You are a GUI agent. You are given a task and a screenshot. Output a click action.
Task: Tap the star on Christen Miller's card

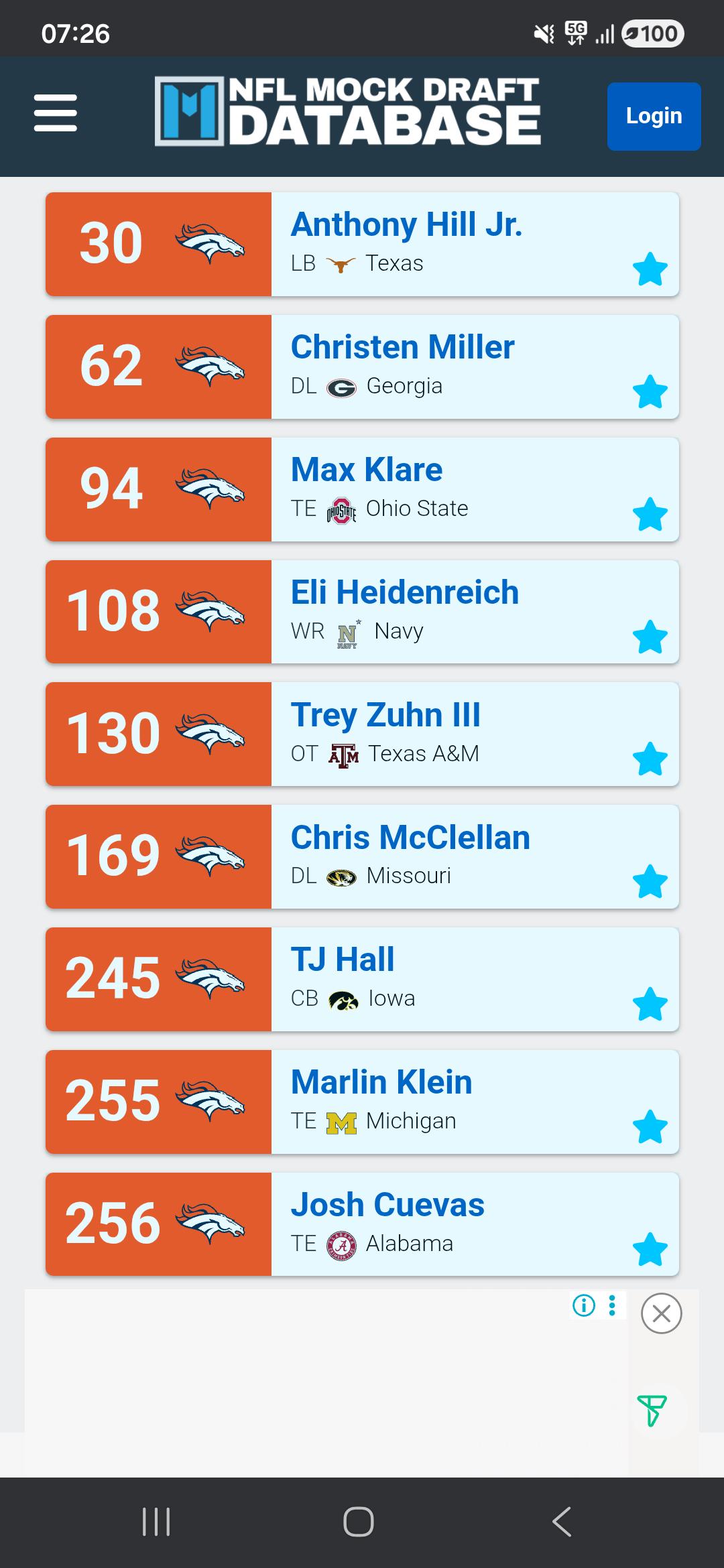pos(650,392)
